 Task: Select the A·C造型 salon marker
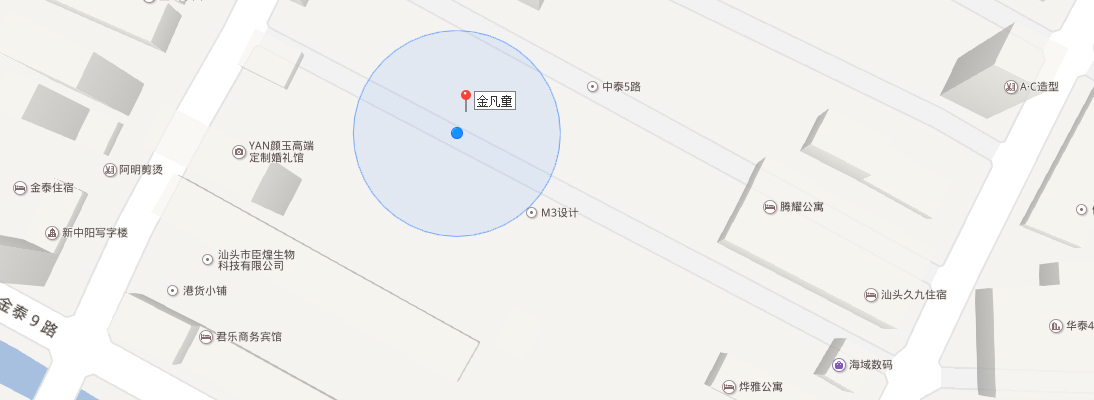[1009, 87]
